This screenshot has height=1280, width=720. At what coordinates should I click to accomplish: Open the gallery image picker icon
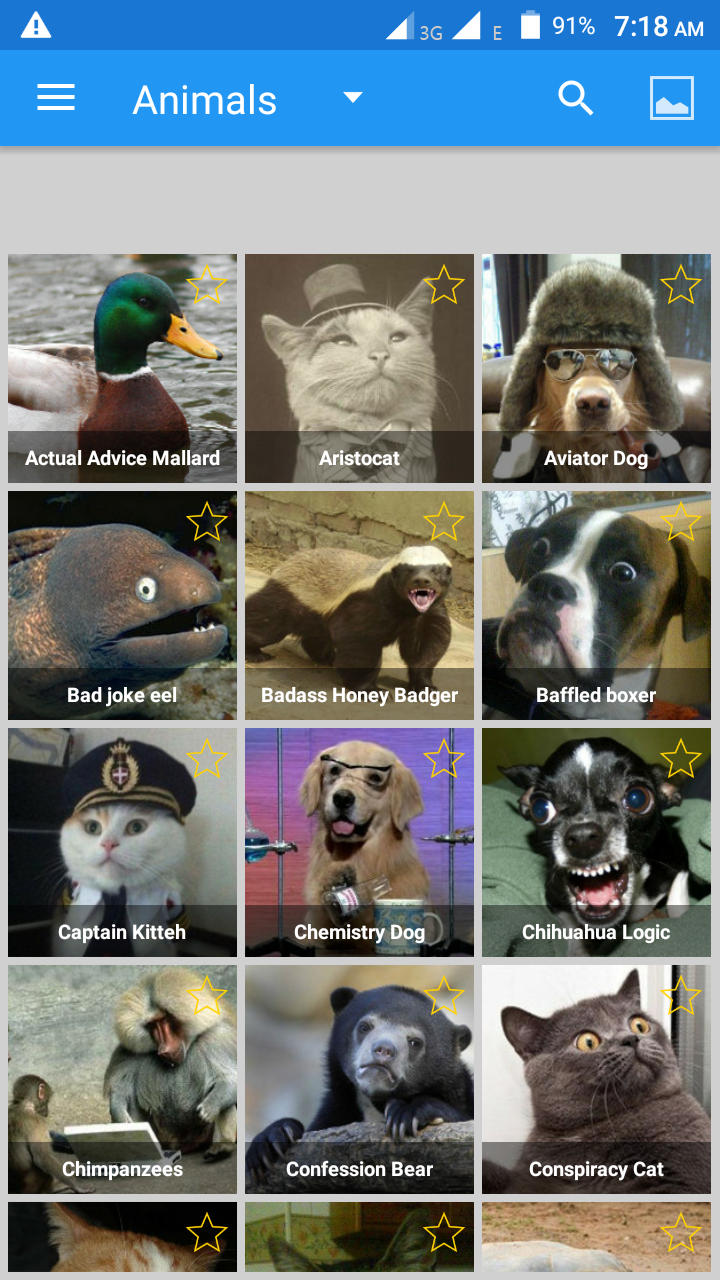pos(670,97)
